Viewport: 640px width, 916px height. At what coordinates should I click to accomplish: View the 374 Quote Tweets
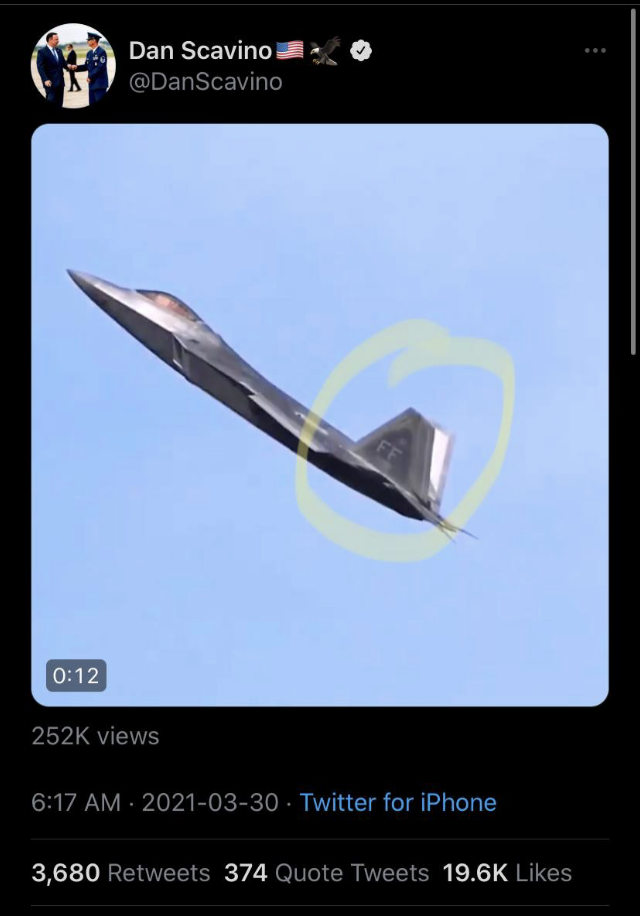pyautogui.click(x=326, y=872)
